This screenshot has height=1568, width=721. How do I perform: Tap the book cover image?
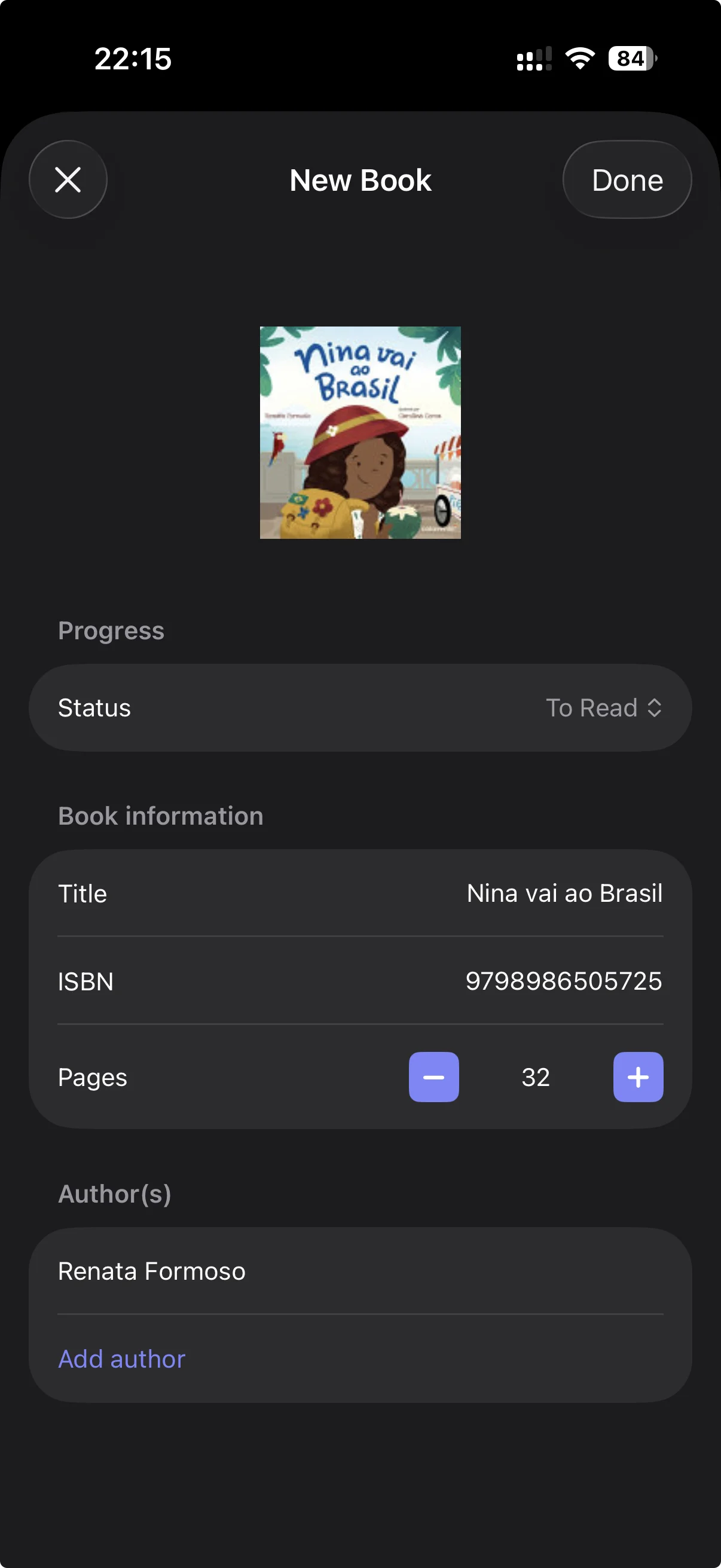[360, 432]
